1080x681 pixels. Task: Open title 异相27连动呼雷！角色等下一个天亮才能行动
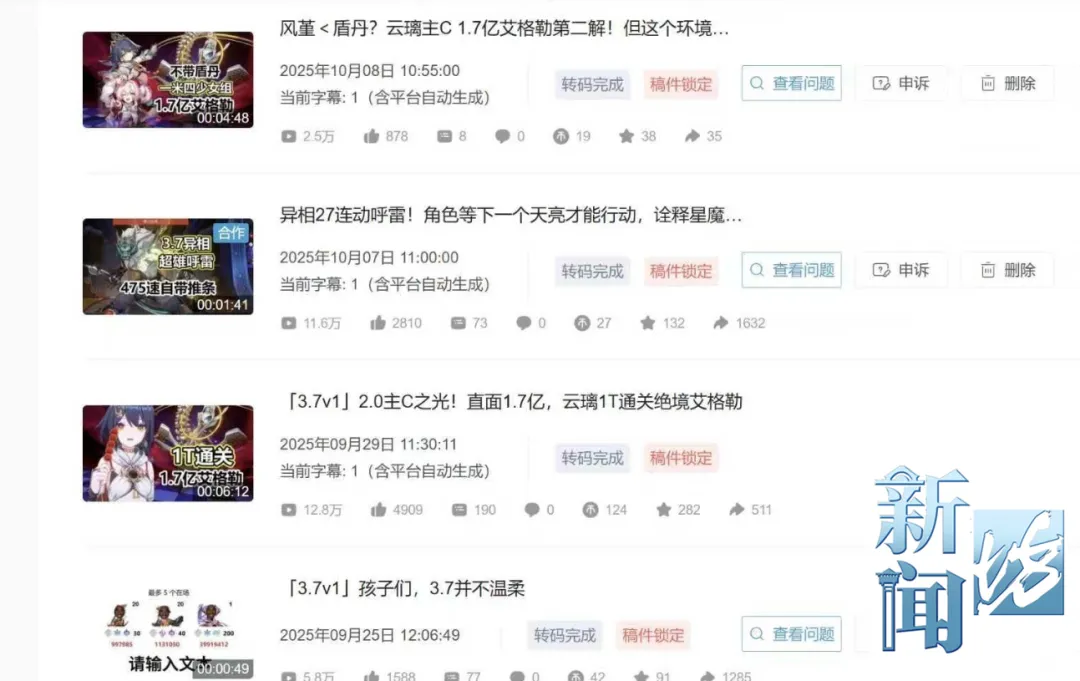tap(510, 215)
